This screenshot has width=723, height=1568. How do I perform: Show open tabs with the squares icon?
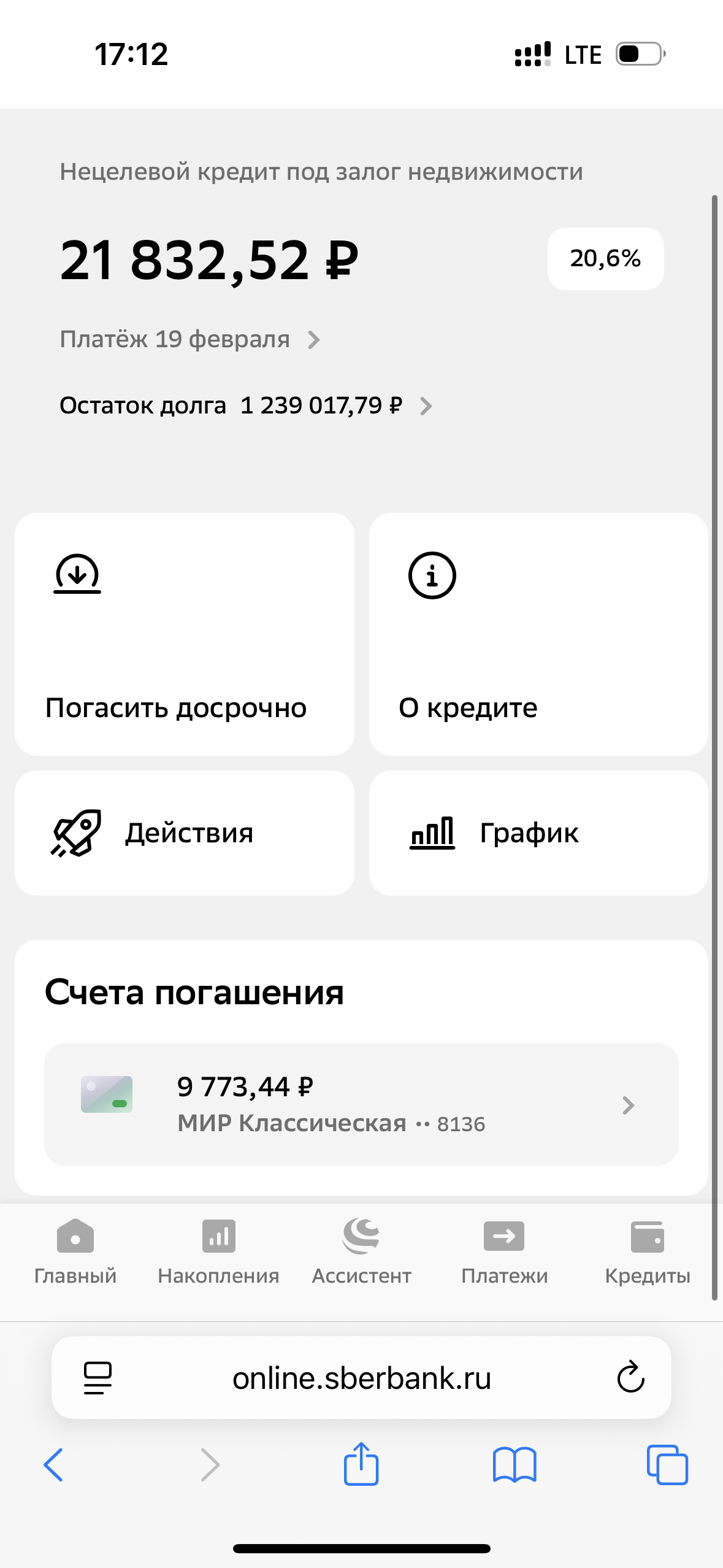click(x=666, y=1465)
